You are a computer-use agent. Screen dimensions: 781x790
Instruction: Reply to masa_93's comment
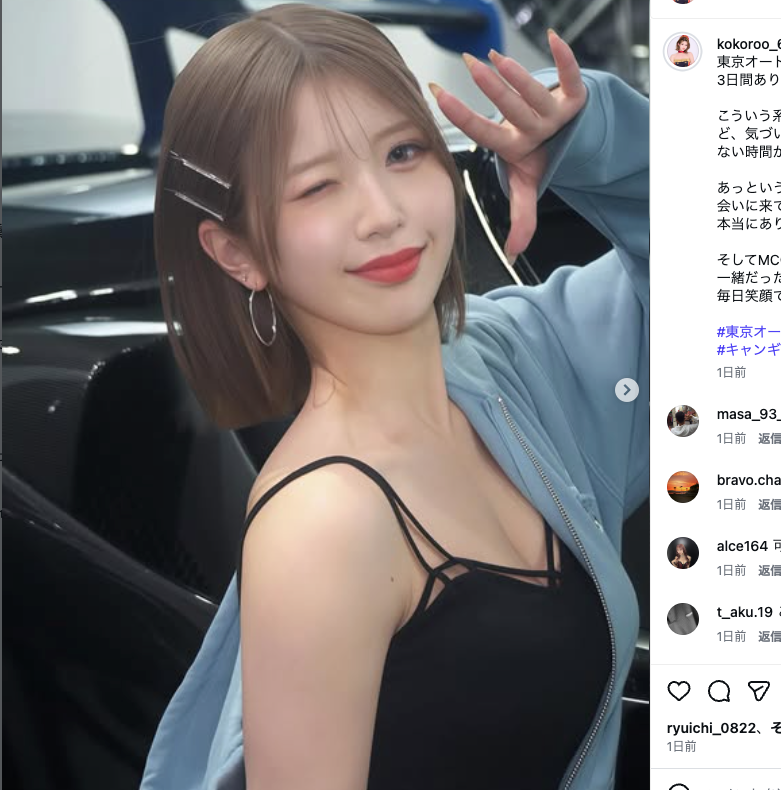769,438
